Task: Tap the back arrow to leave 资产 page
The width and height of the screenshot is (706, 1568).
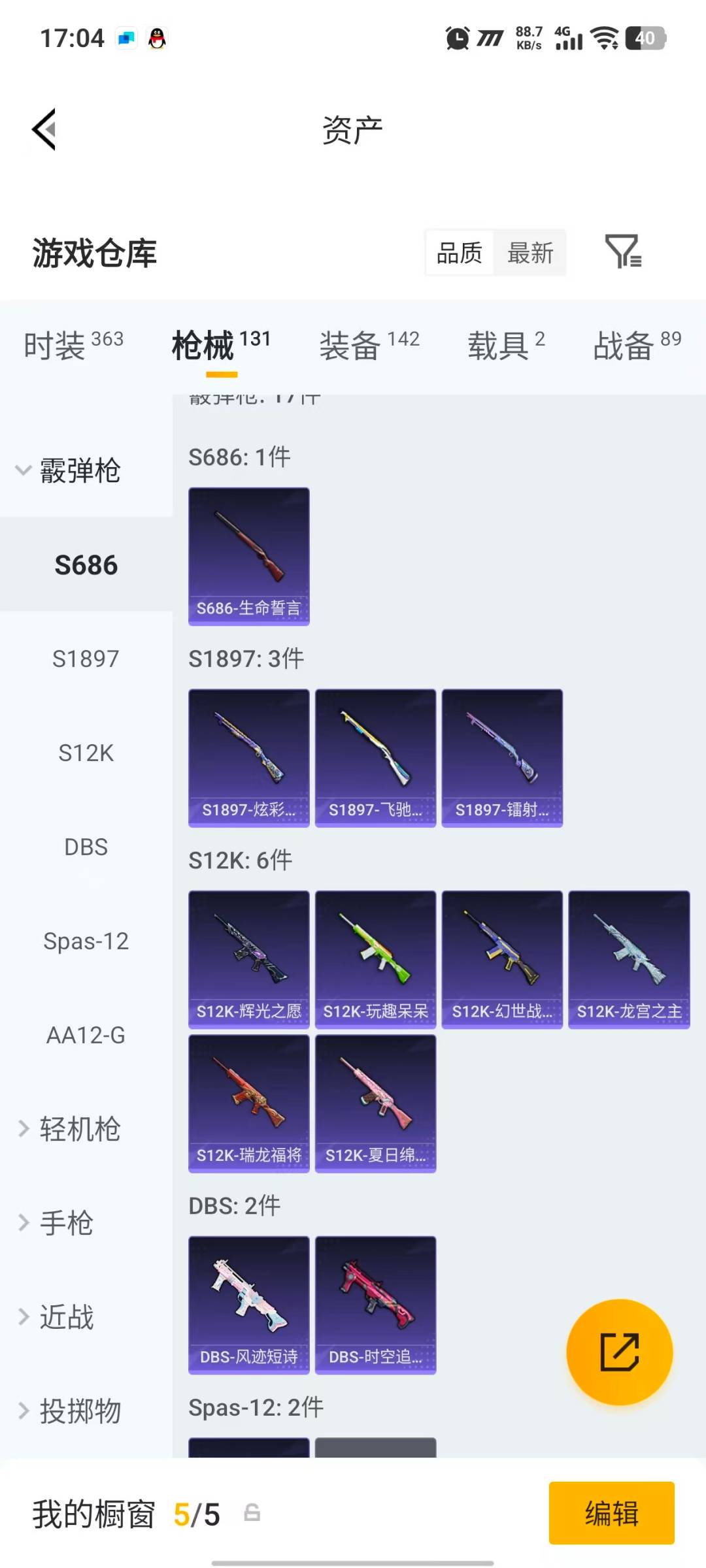Action: [43, 129]
